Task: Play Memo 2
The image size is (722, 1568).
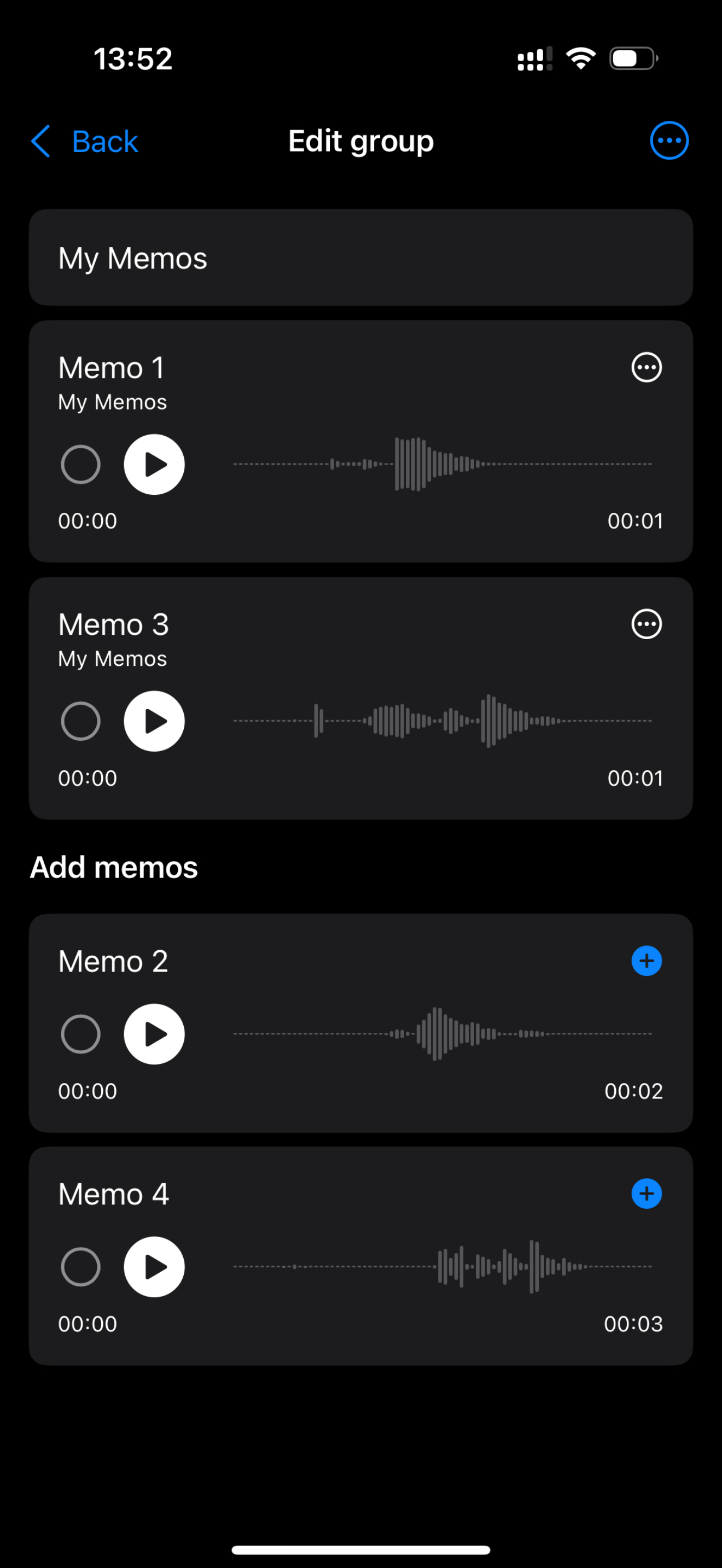Action: tap(155, 1034)
